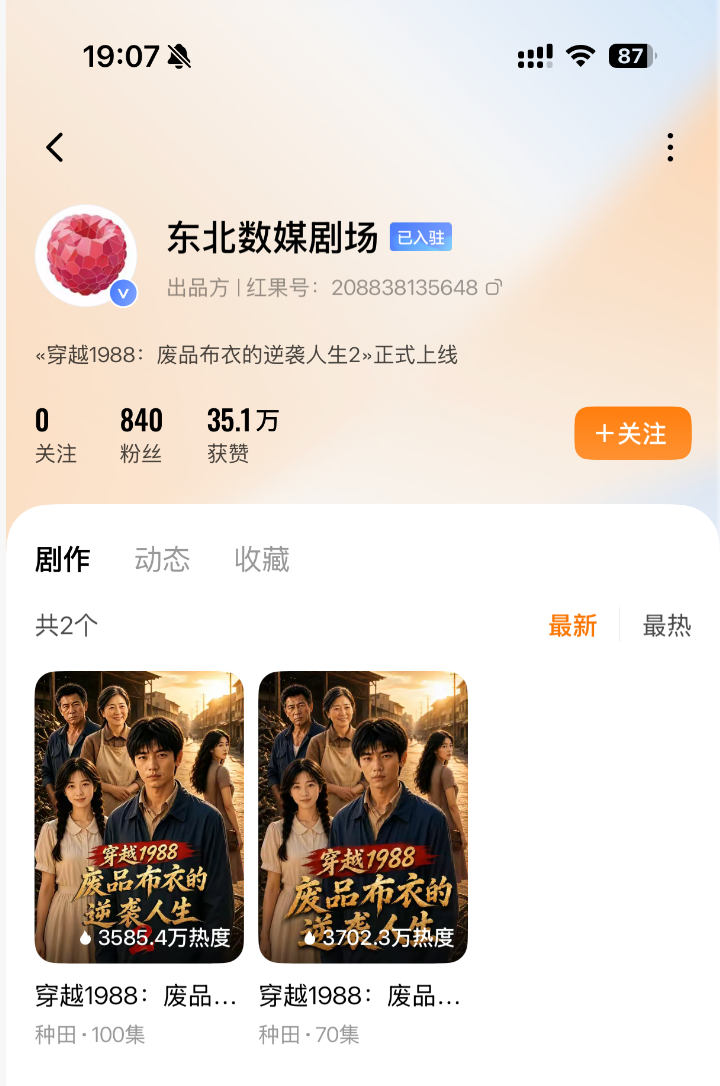
Task: Go back using the arrow icon
Action: [55, 148]
